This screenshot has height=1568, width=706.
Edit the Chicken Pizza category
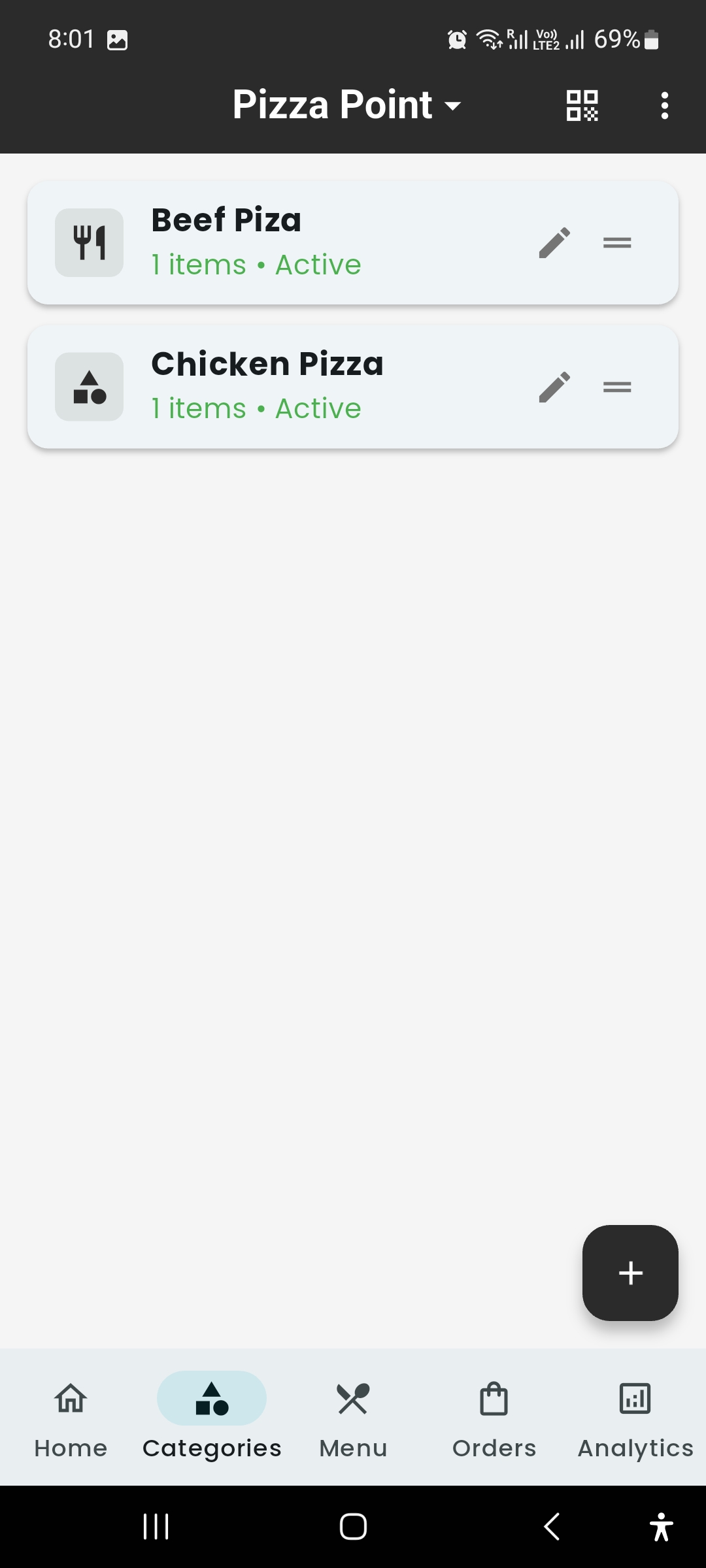point(554,387)
